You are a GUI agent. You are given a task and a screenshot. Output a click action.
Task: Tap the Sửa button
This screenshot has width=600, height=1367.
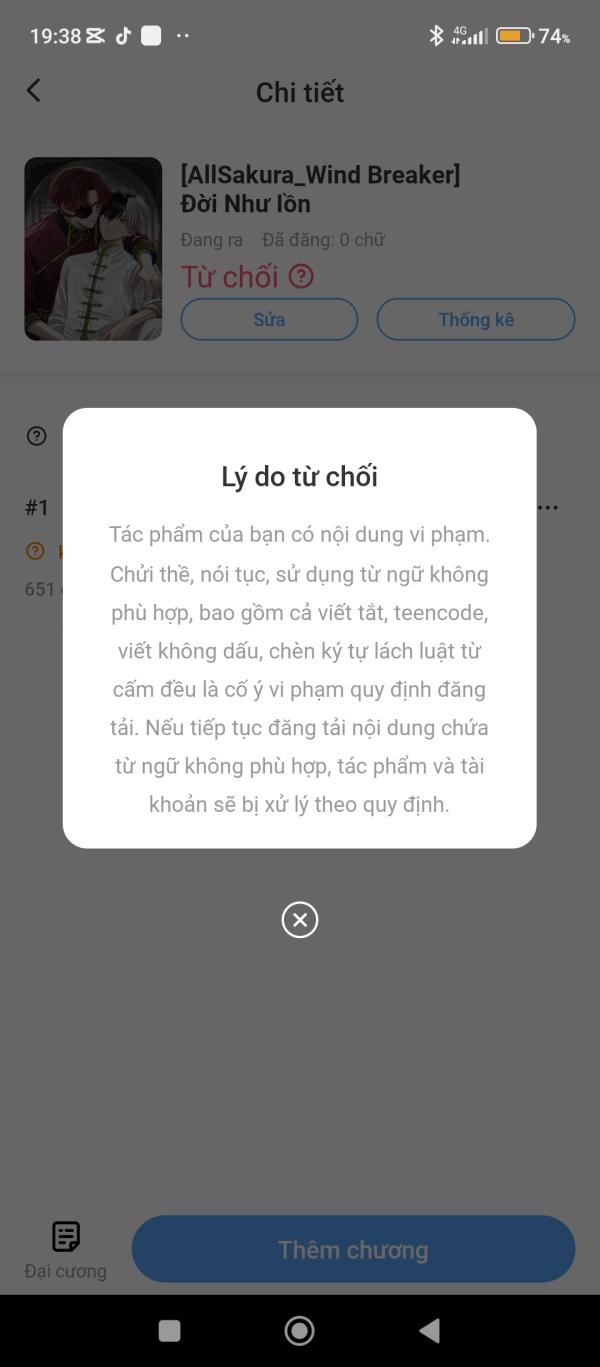269,320
